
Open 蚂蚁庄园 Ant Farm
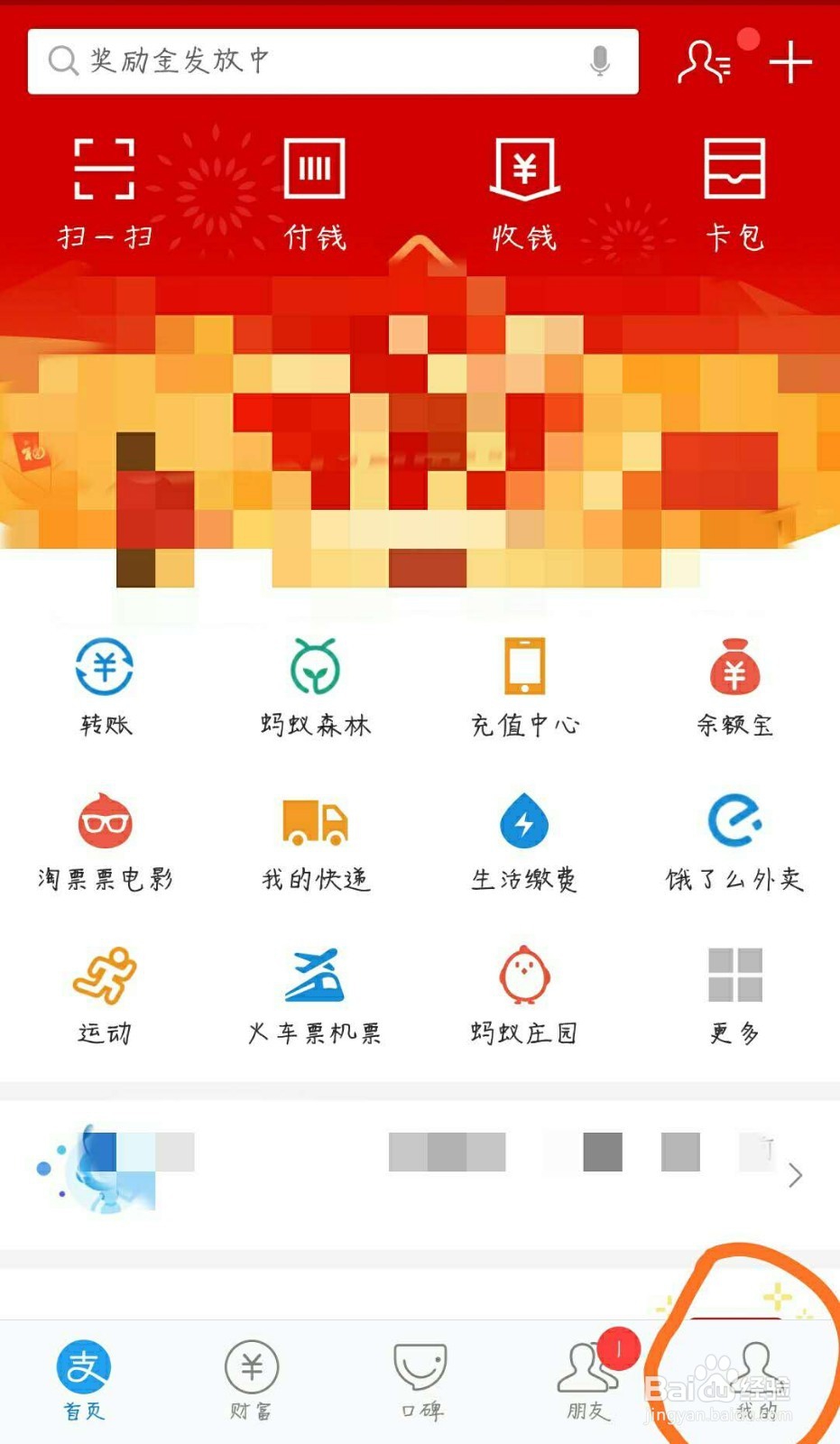[526, 993]
